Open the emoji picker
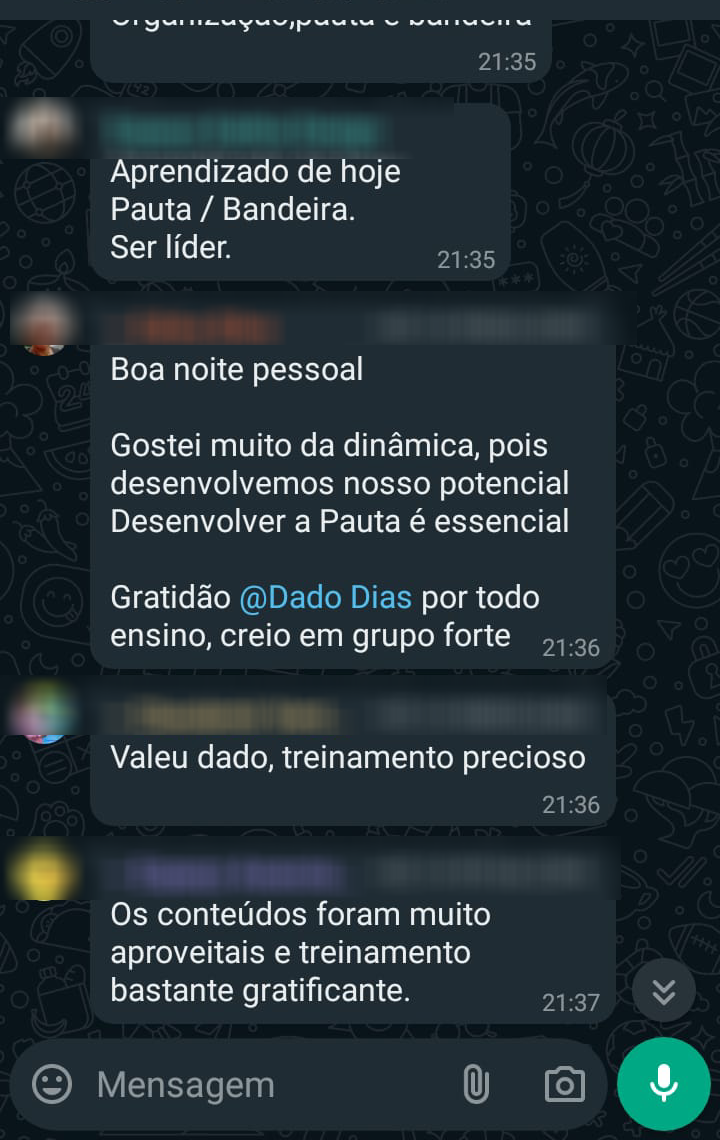Screen dimensions: 720x1140 pyautogui.click(x=52, y=1084)
